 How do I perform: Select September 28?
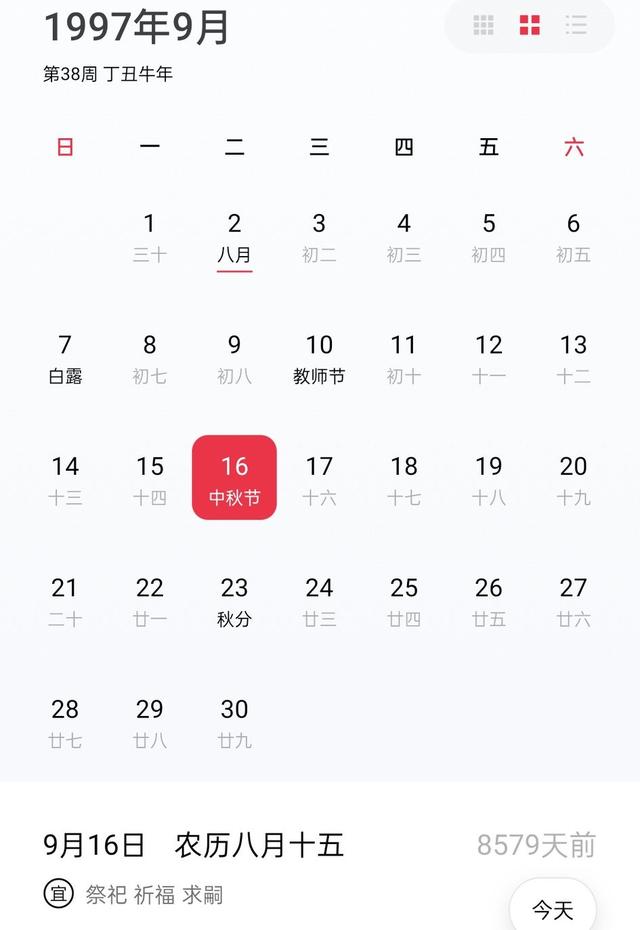(65, 722)
